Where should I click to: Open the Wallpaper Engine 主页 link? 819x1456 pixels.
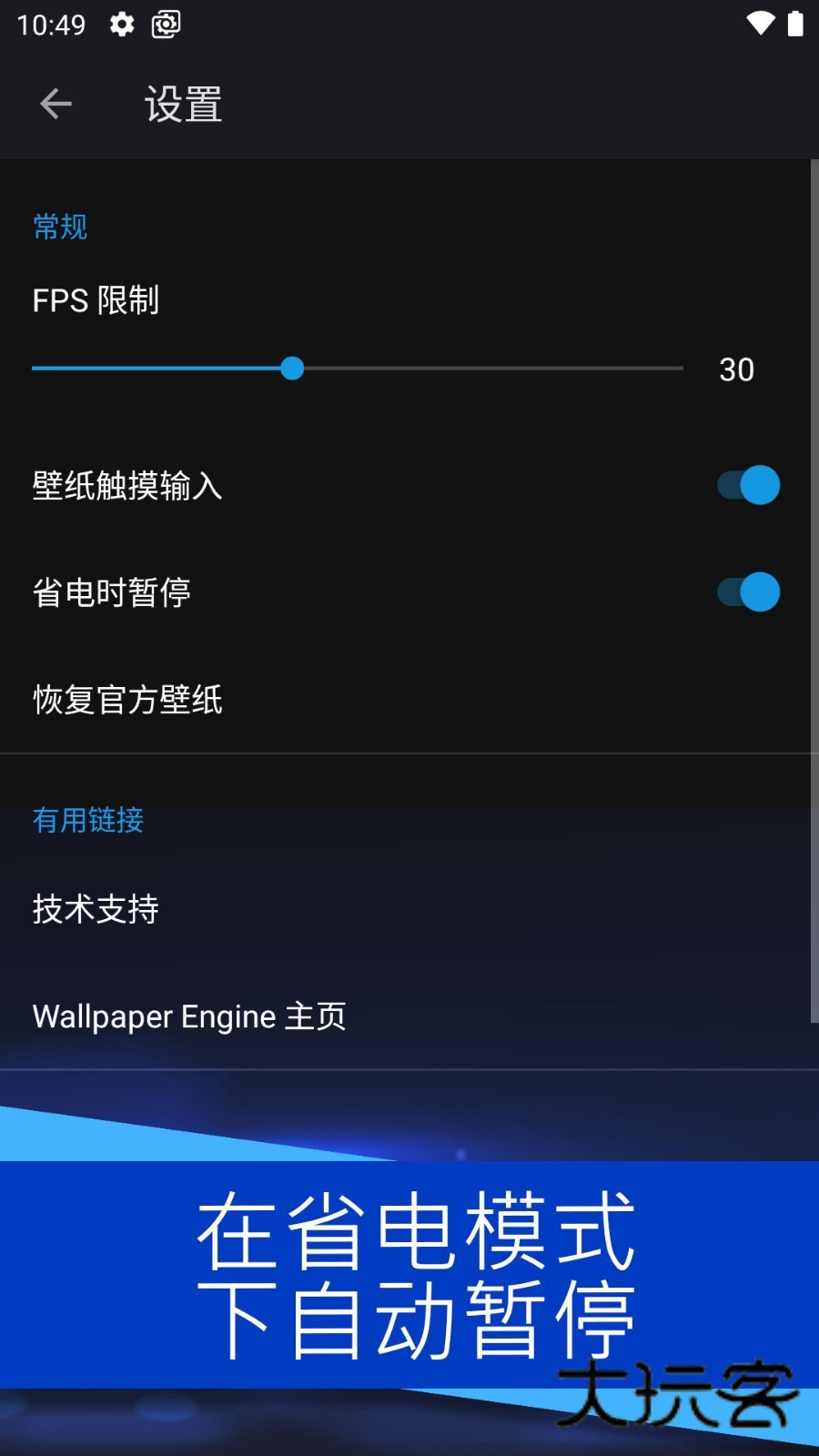(188, 1016)
